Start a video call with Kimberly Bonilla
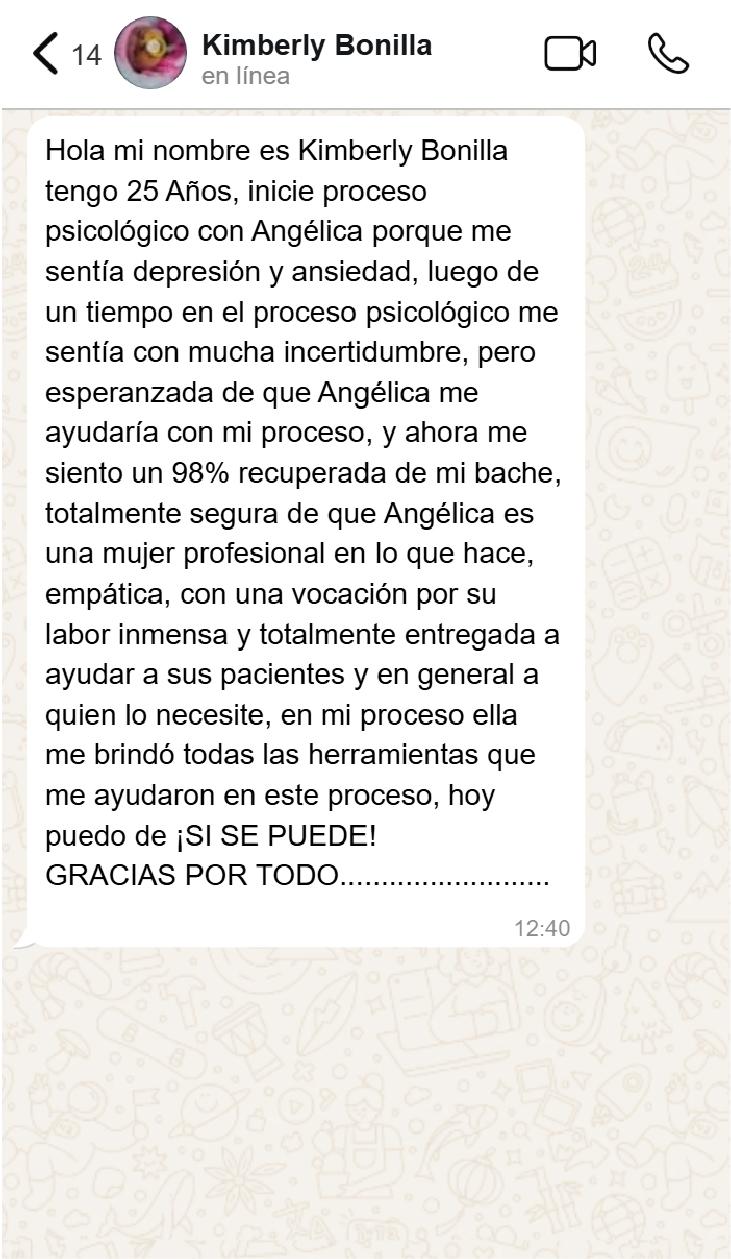 (x=570, y=54)
